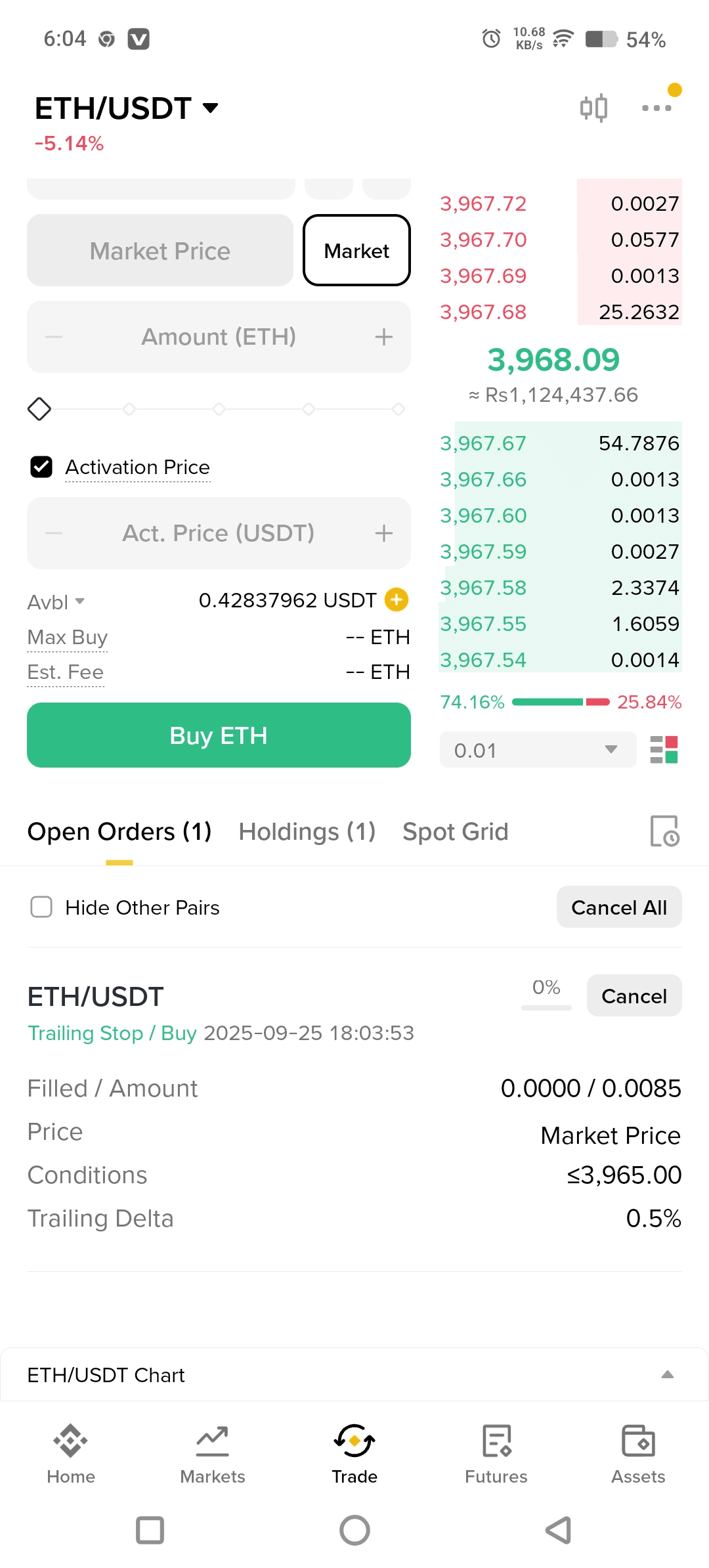Check the Hide Other Pairs checkbox

coord(41,907)
